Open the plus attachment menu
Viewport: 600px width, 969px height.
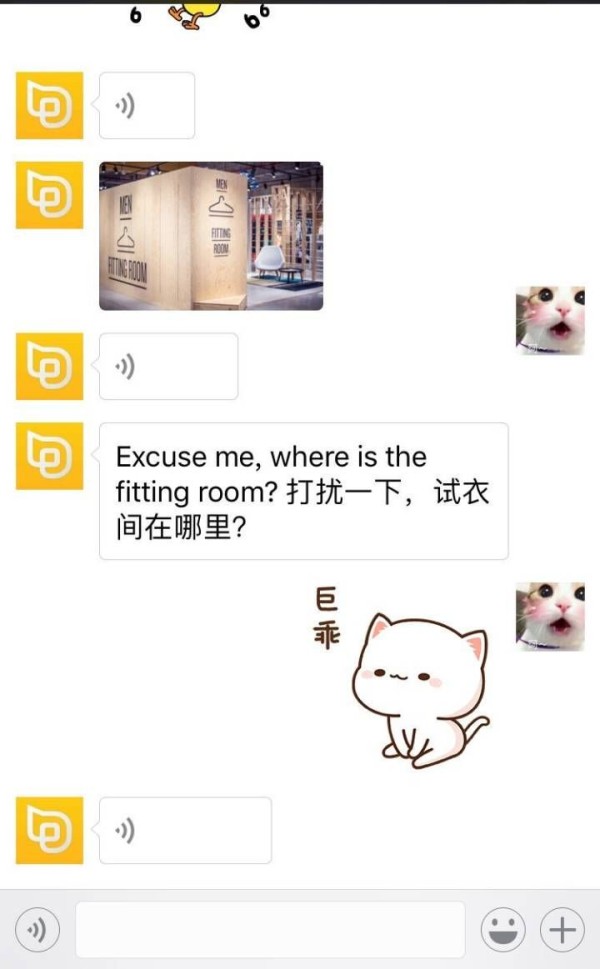pos(562,931)
